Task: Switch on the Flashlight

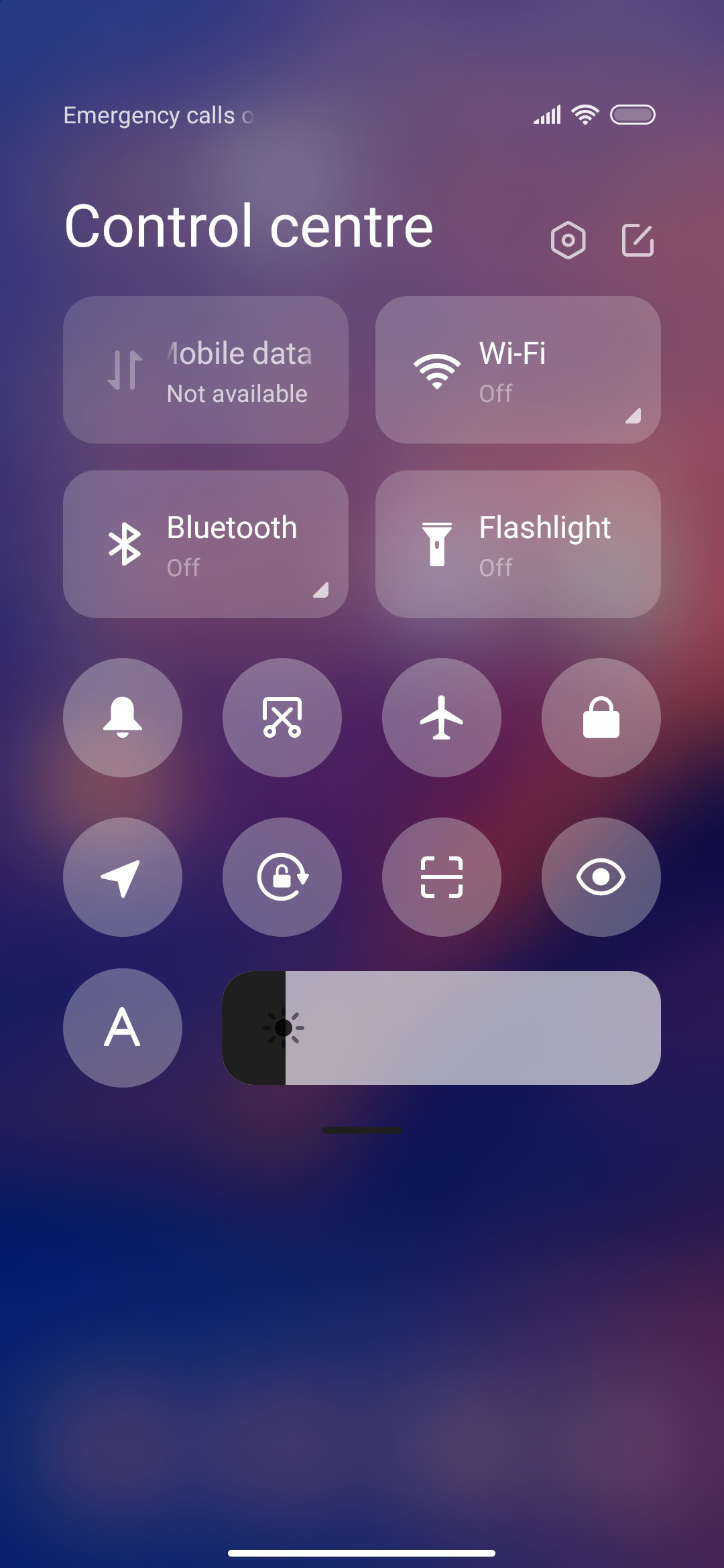Action: point(518,544)
